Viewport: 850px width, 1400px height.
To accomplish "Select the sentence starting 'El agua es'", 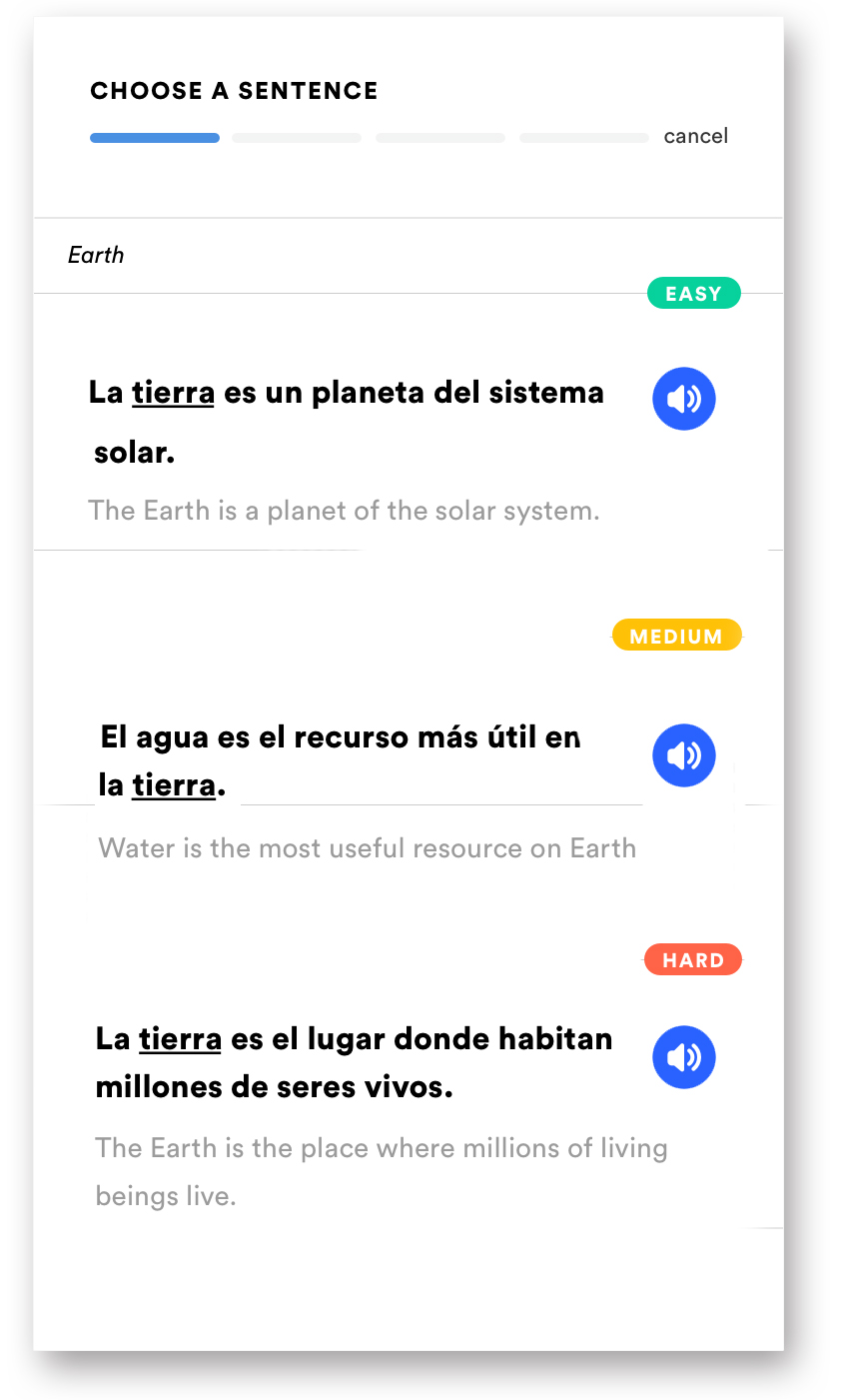I will pyautogui.click(x=340, y=760).
